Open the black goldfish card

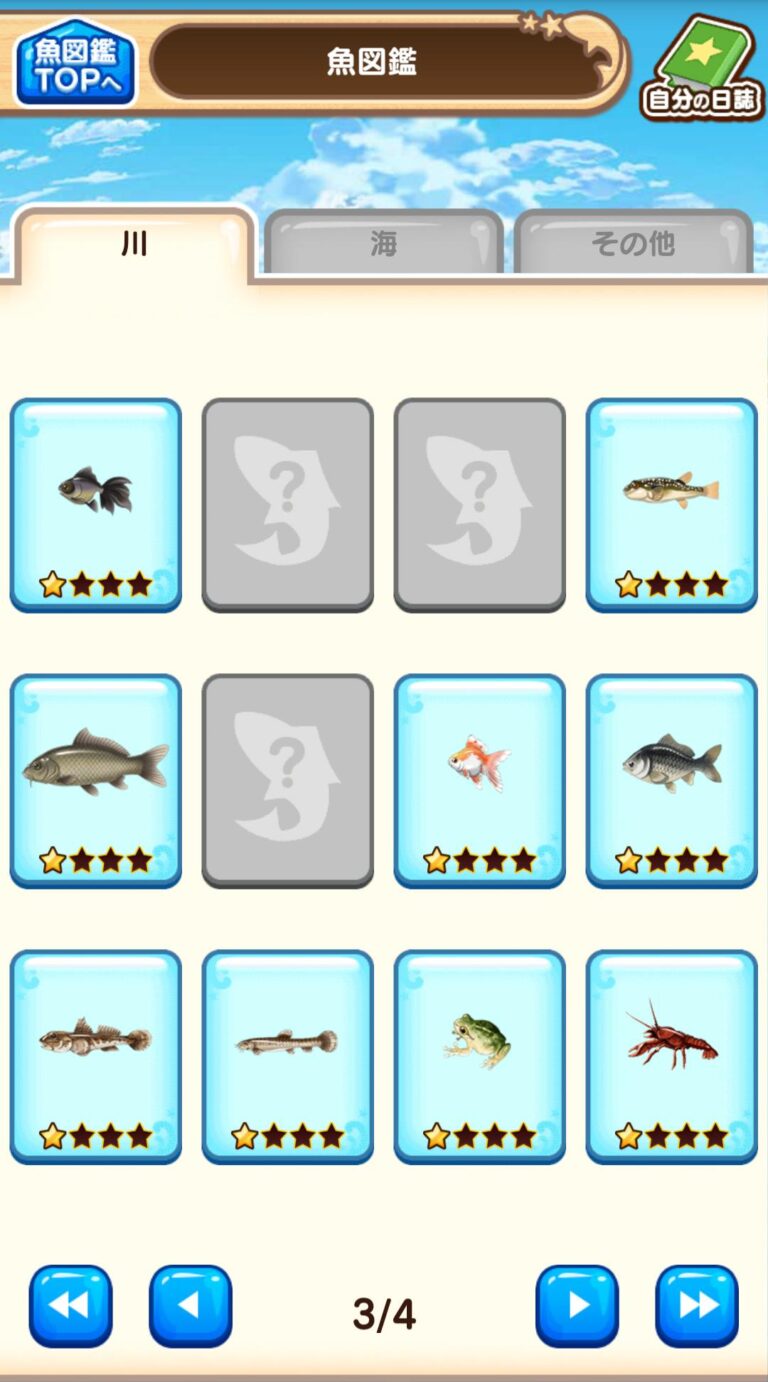tap(96, 505)
